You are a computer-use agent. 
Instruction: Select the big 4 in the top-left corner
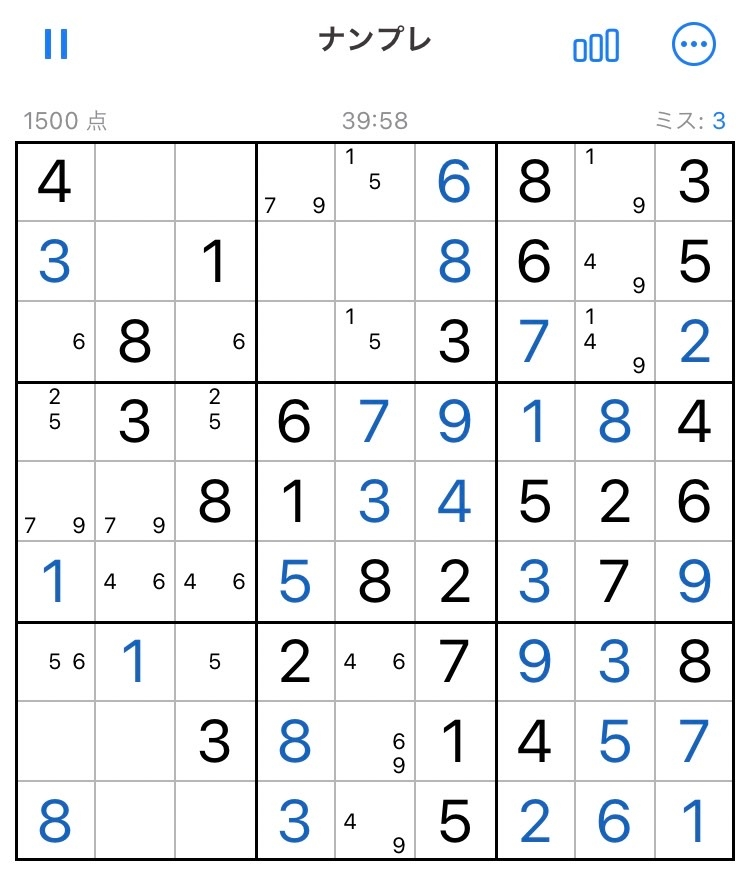pyautogui.click(x=56, y=183)
